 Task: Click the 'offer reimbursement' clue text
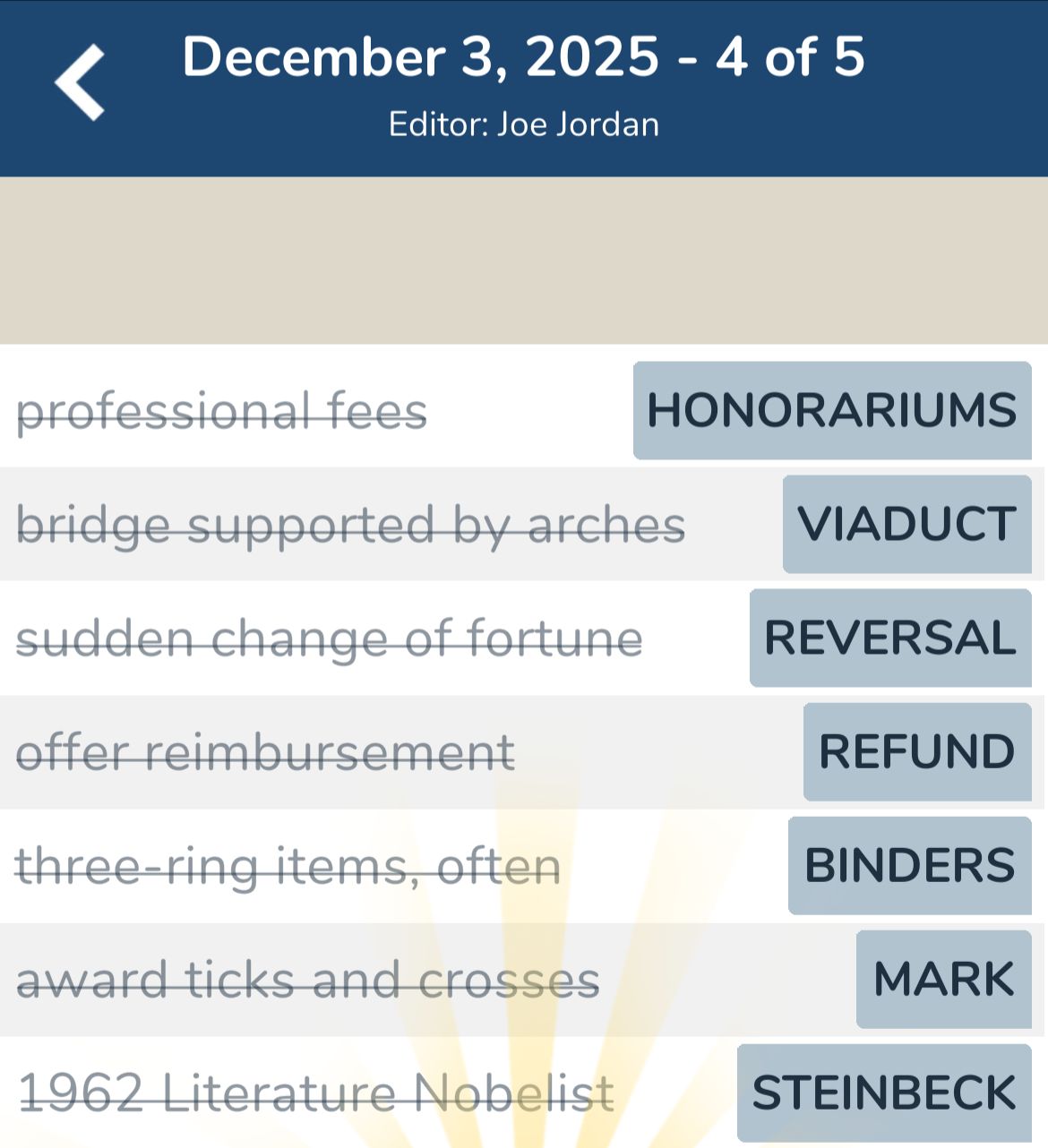(x=265, y=751)
